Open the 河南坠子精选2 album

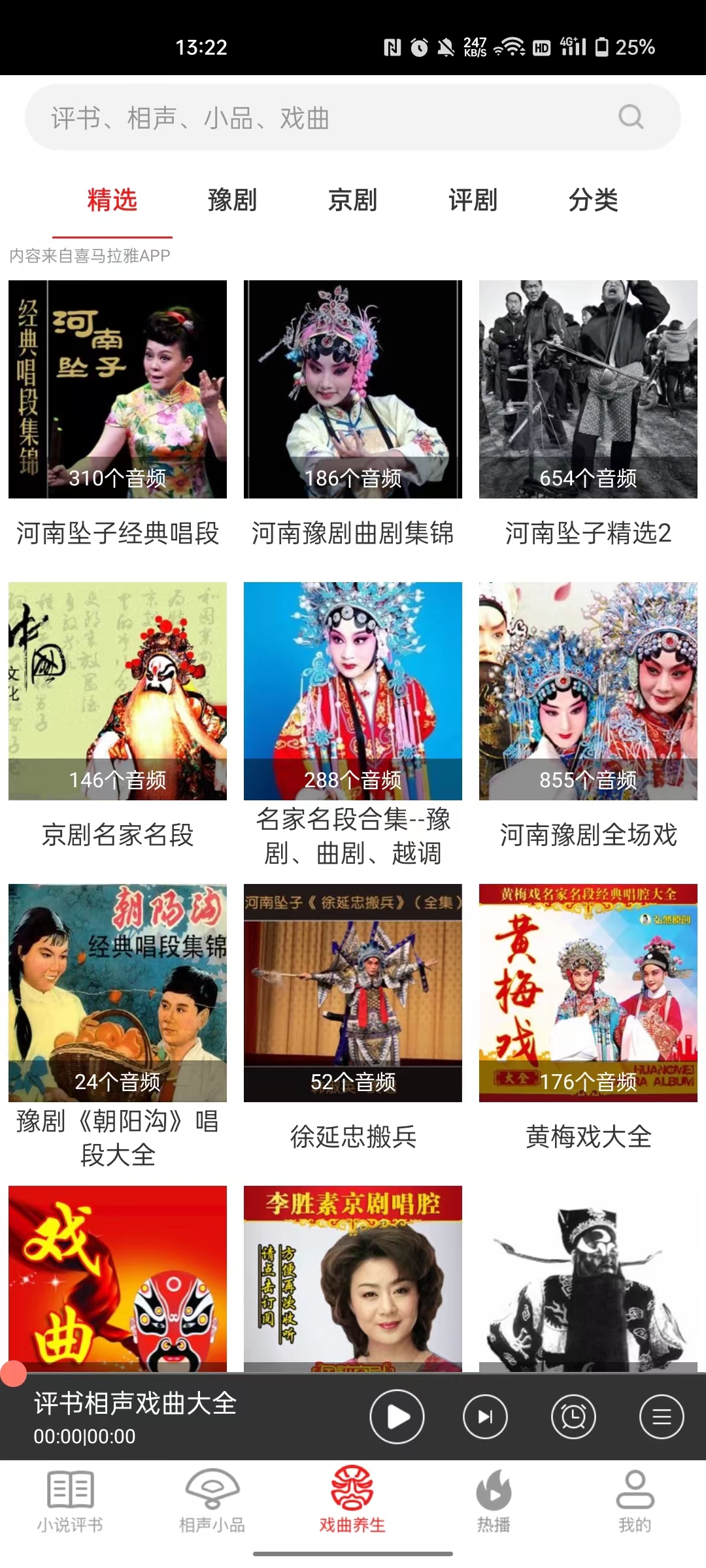pyautogui.click(x=588, y=389)
